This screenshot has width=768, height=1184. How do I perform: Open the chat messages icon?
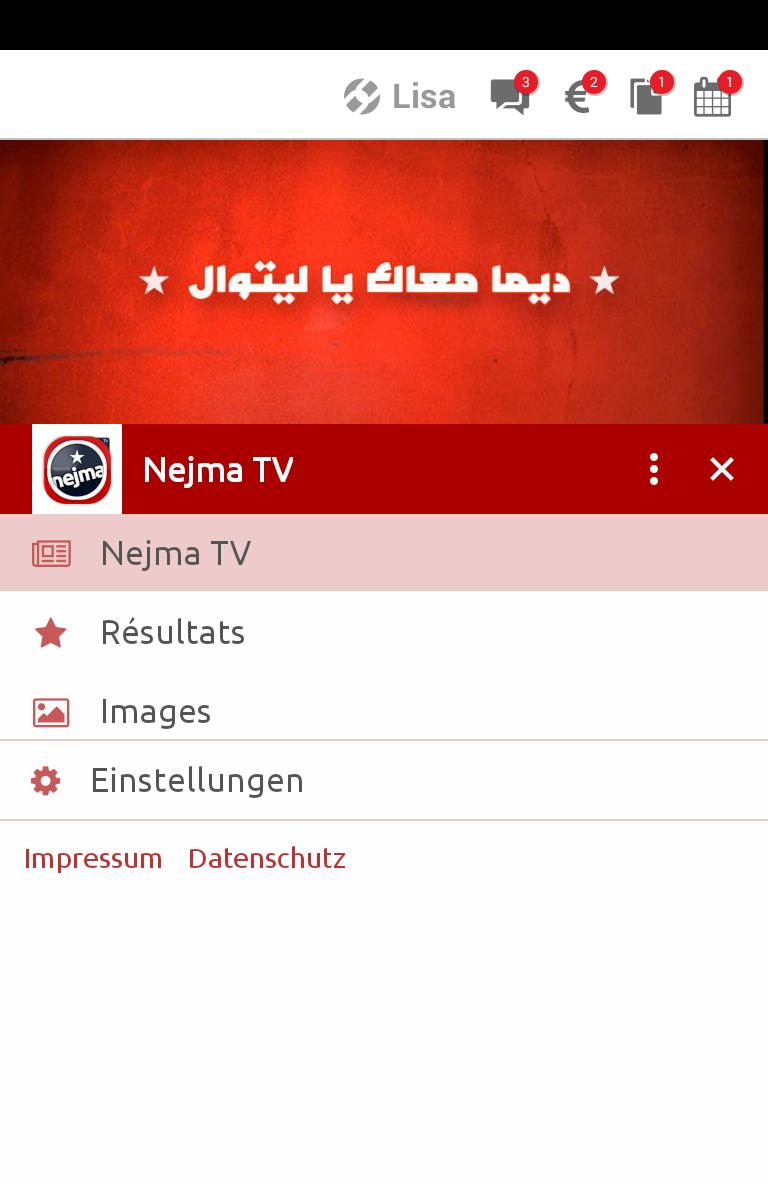[510, 97]
